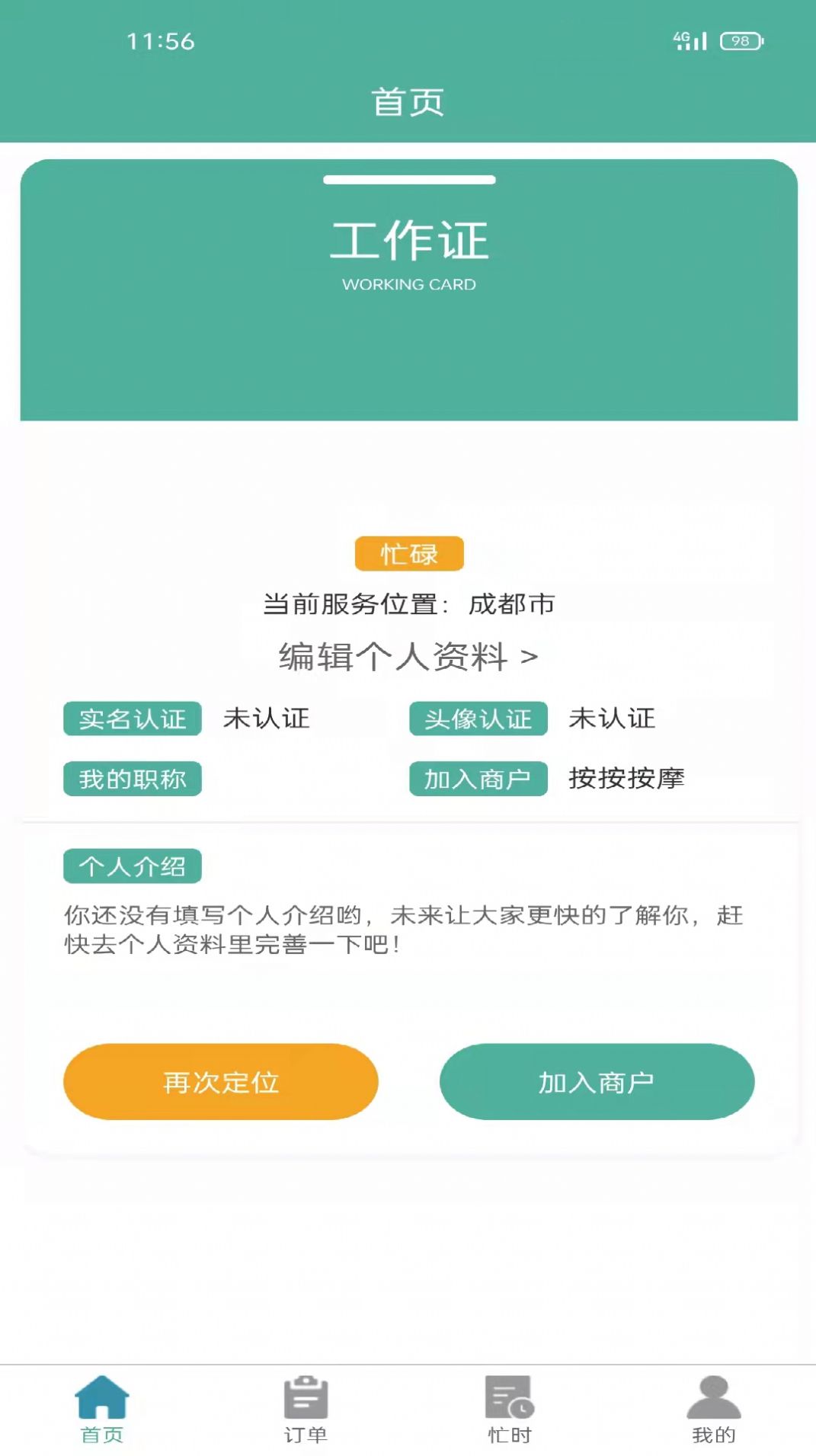Tap the 个人介绍 introduction badge
This screenshot has width=816, height=1456.
click(x=131, y=866)
